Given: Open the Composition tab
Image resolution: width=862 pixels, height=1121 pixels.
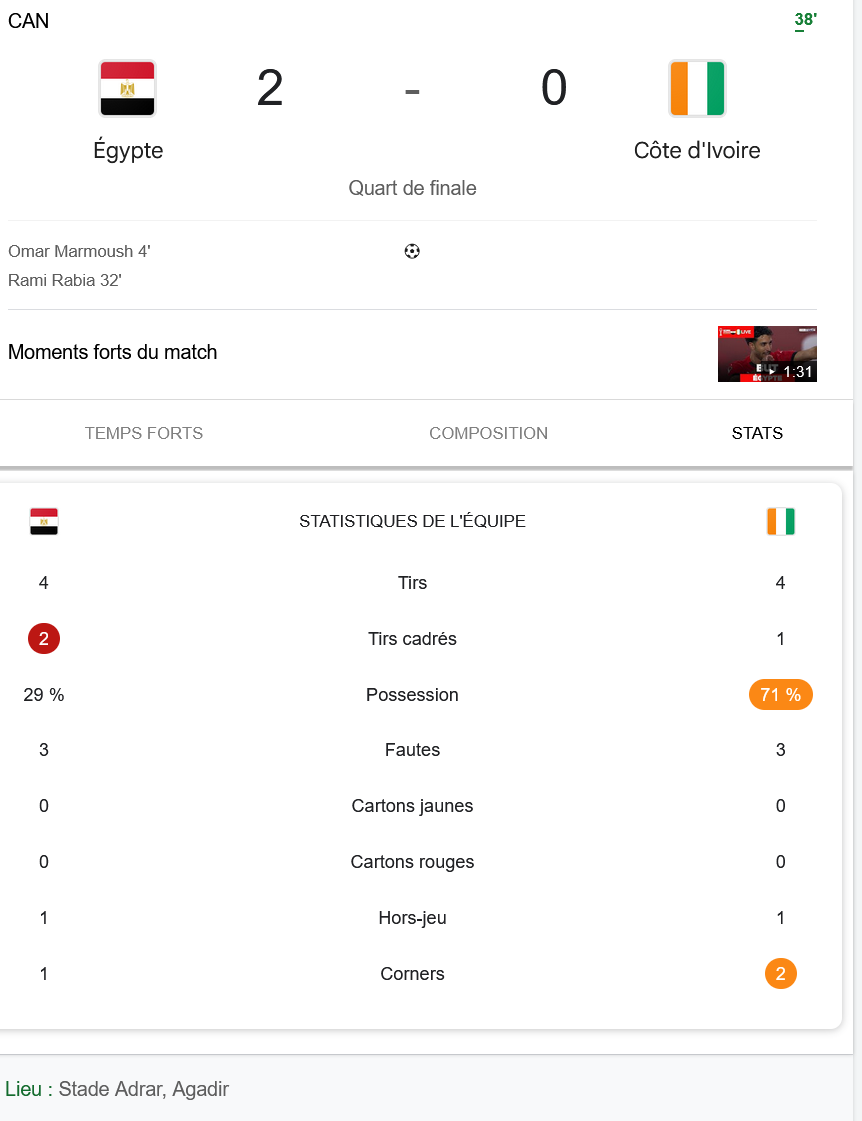Looking at the screenshot, I should click(x=488, y=433).
